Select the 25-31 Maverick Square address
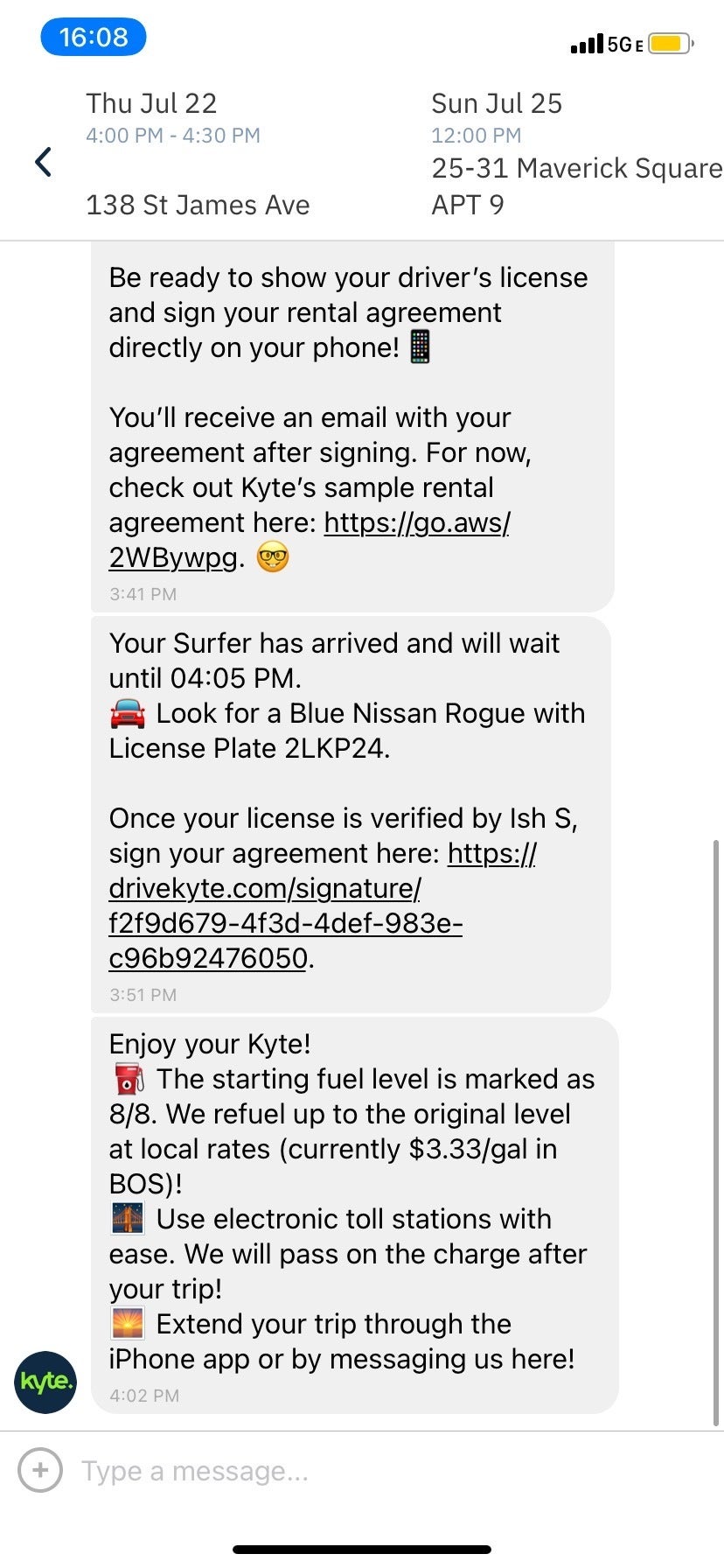 tap(577, 168)
